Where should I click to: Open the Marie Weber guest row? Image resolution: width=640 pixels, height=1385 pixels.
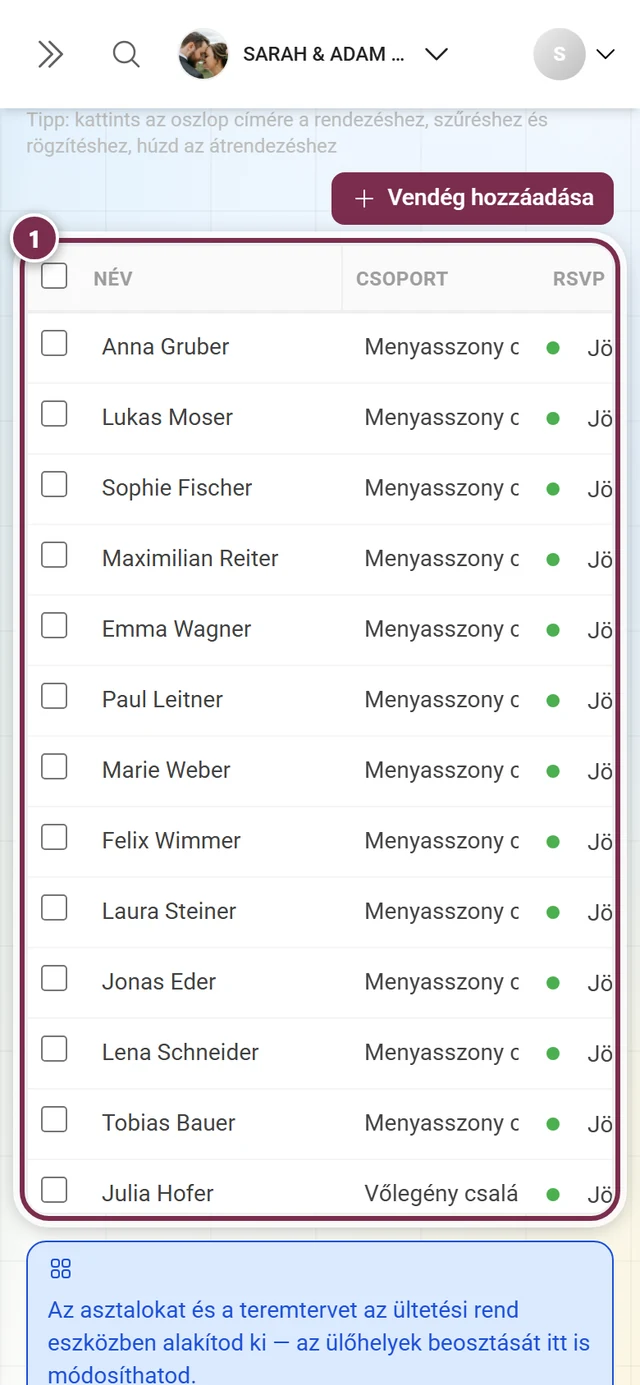point(319,771)
